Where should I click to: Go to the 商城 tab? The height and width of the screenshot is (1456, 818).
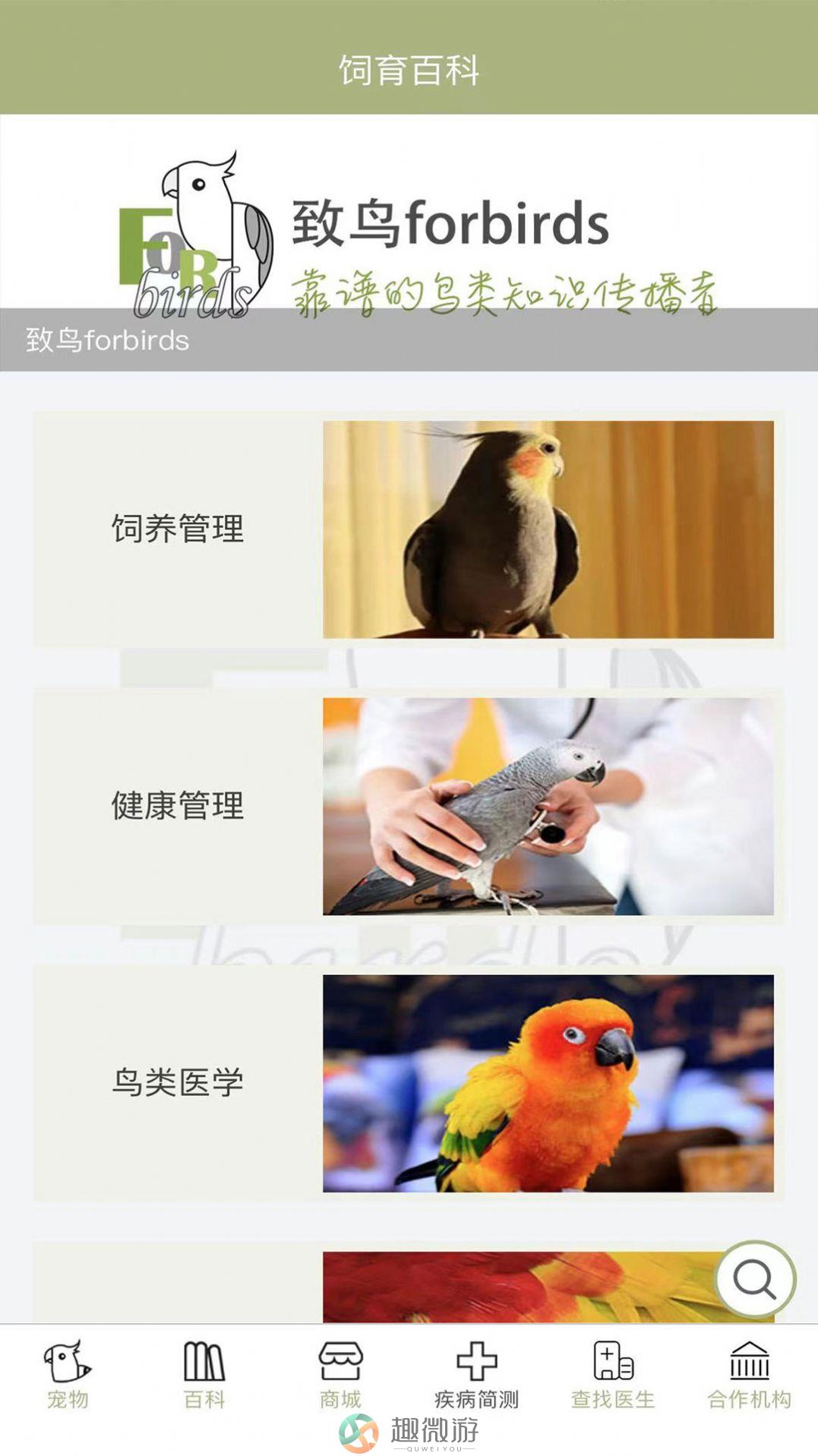340,1375
